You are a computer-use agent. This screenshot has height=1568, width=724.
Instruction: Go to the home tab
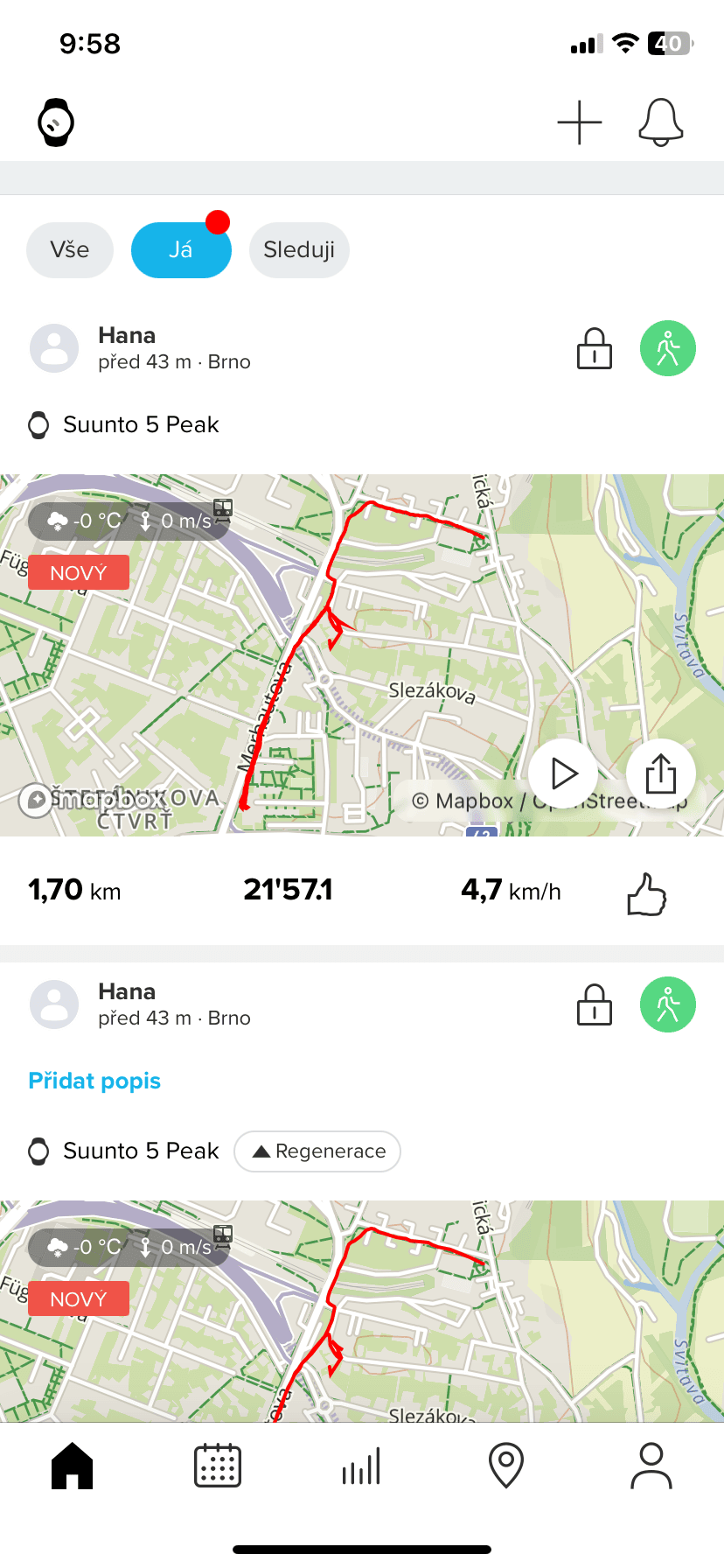[x=73, y=1466]
